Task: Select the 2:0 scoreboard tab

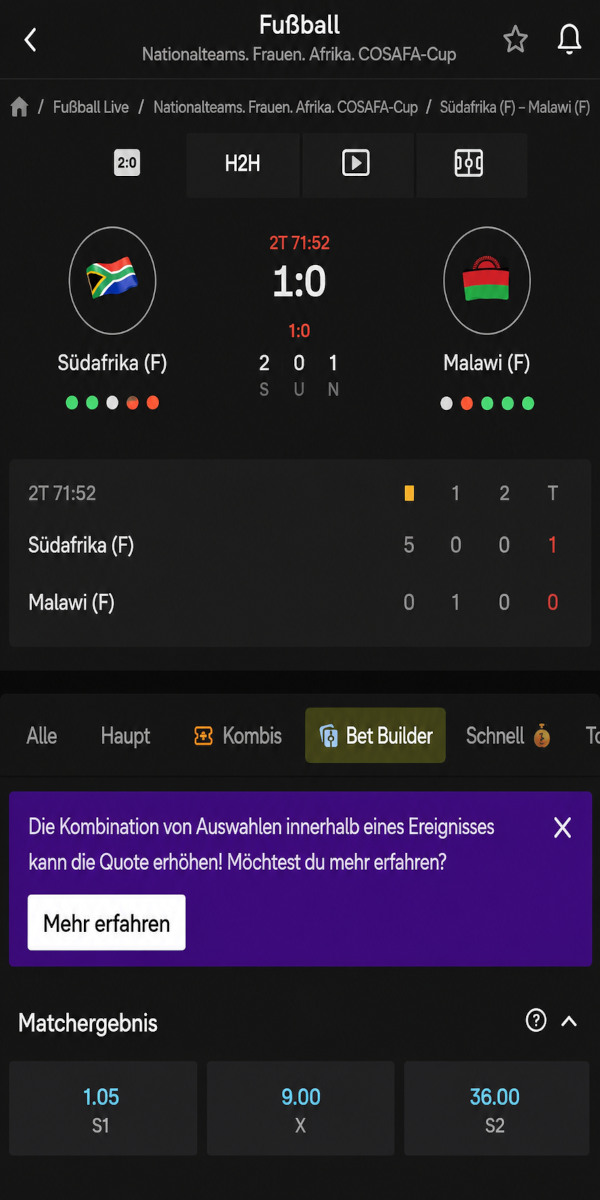Action: point(127,163)
